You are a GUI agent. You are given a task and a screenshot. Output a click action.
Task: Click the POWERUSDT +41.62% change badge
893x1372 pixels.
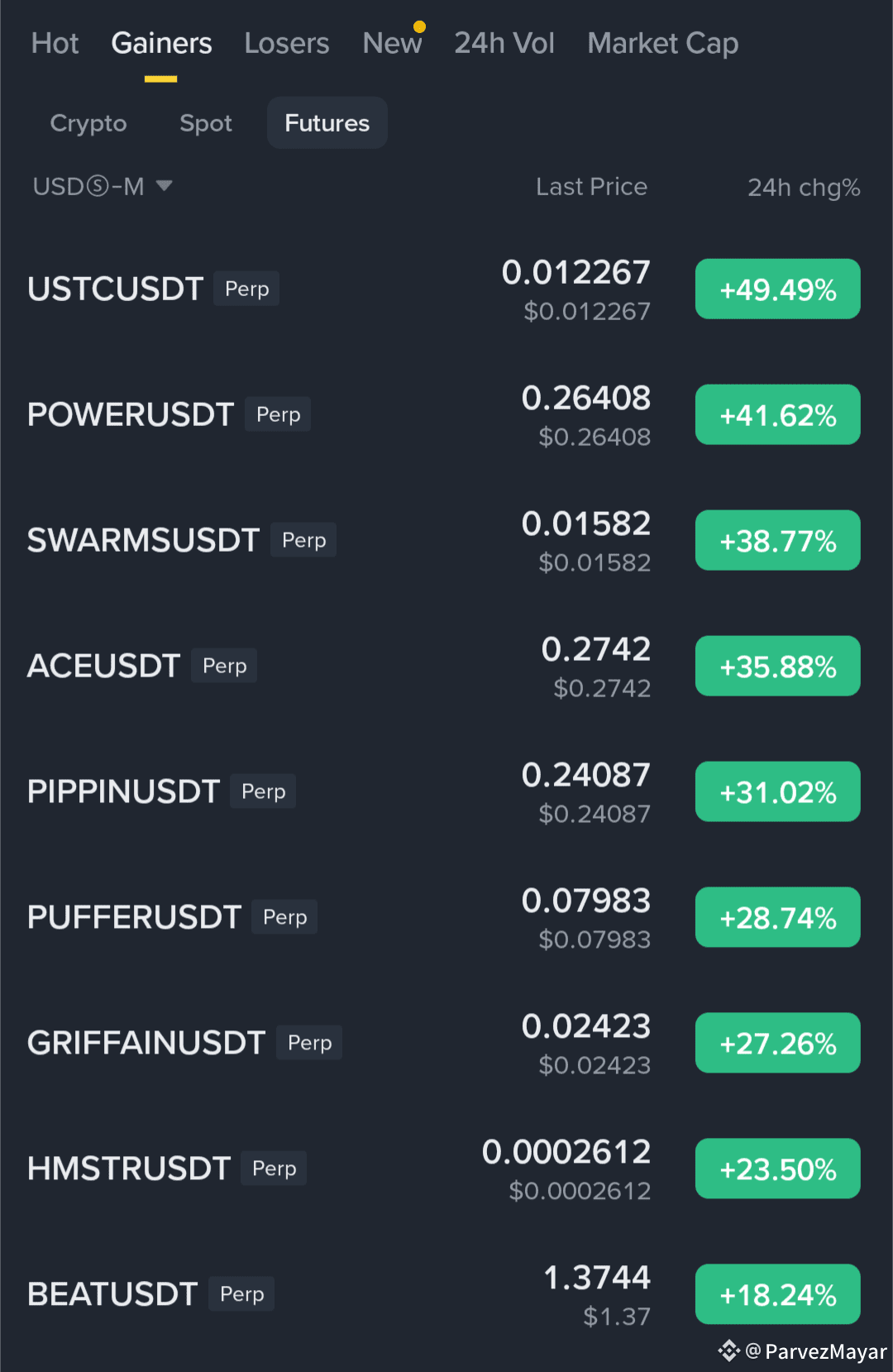[777, 414]
